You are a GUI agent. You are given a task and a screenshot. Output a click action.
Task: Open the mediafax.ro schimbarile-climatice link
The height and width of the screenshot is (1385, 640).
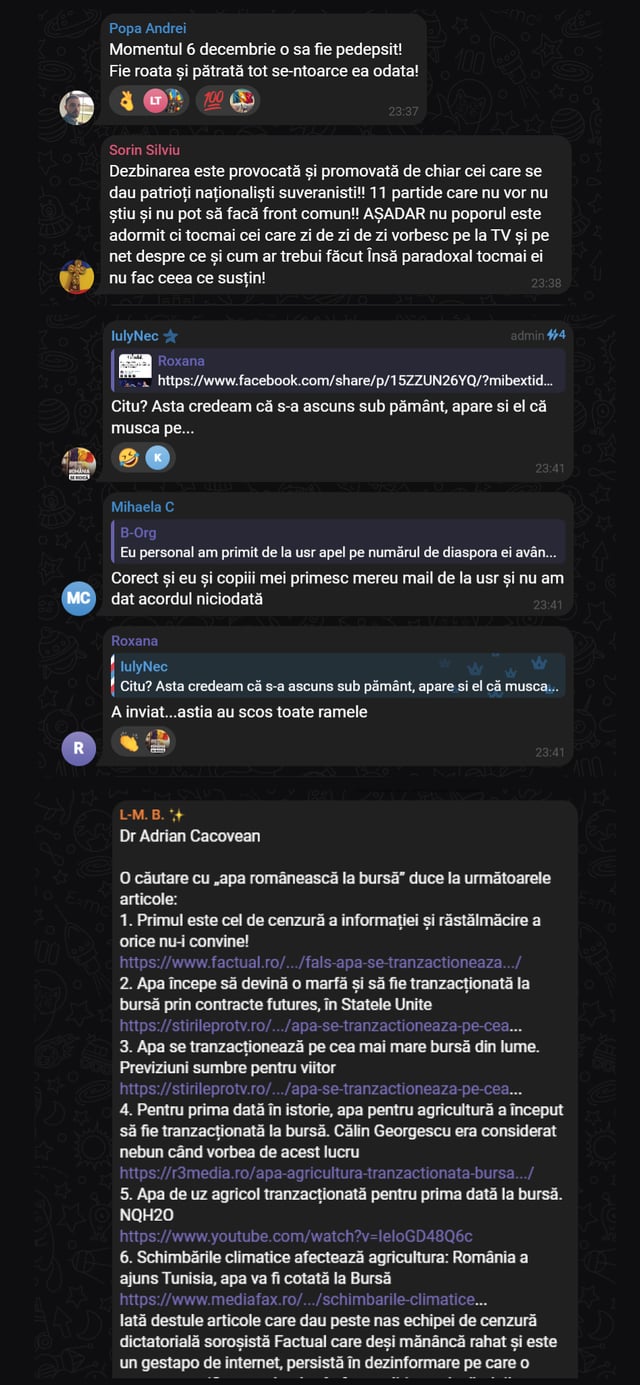pyautogui.click(x=303, y=1298)
